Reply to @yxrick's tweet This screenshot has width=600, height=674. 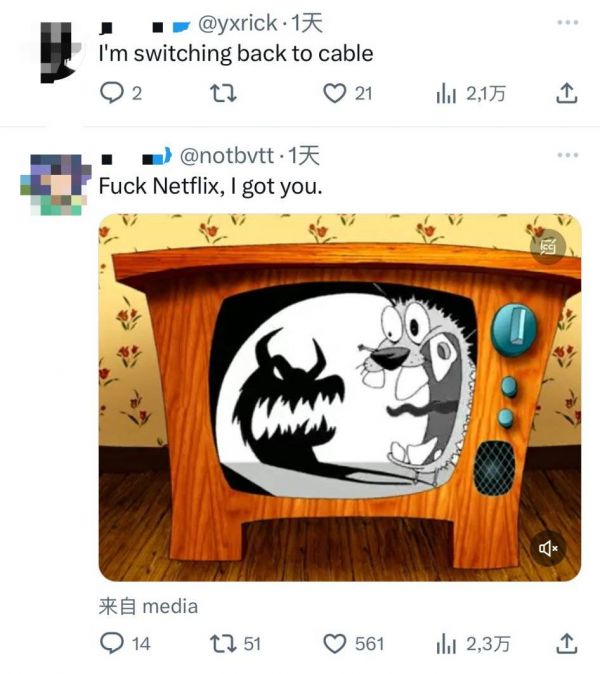pos(110,94)
